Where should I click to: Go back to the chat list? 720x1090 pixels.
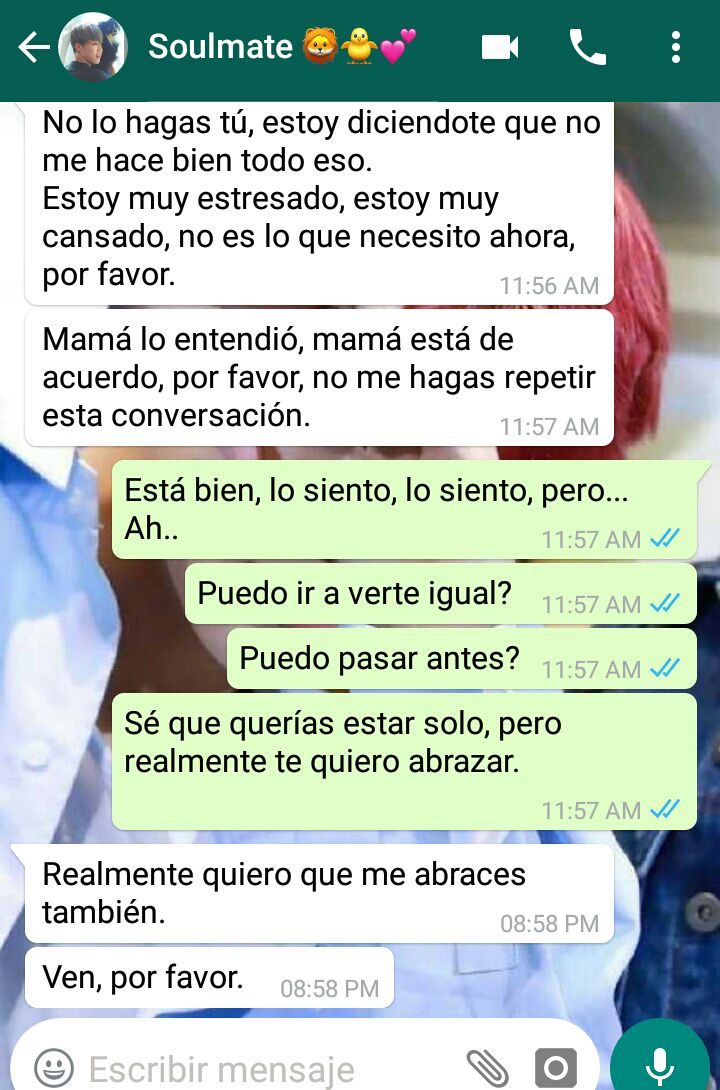33,47
